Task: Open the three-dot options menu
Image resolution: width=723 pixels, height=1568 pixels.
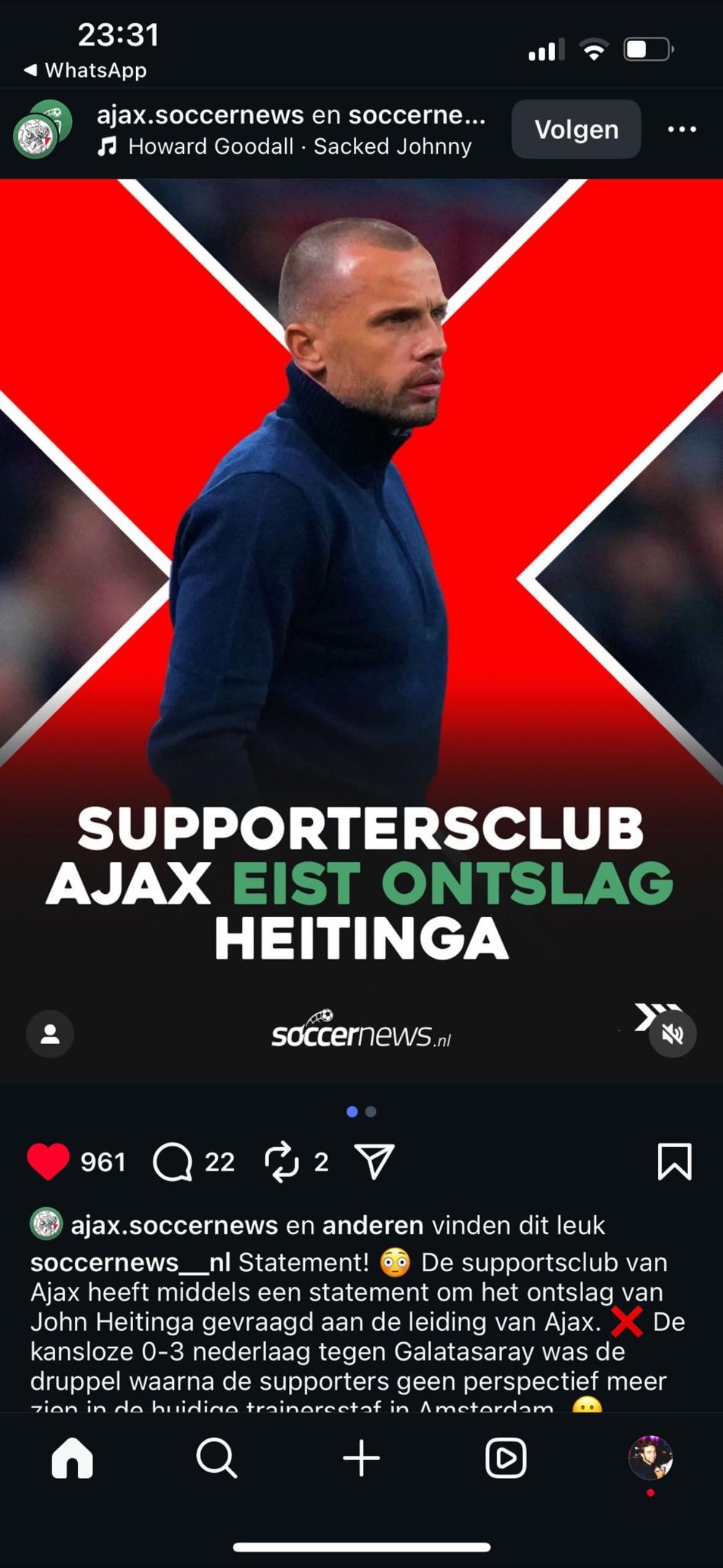Action: tap(681, 129)
